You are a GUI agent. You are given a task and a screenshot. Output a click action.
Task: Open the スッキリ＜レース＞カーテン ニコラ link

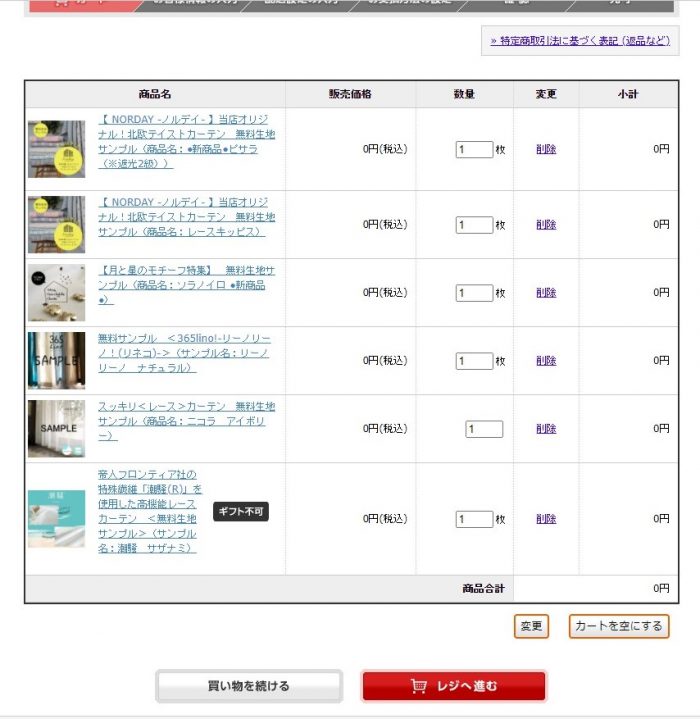coord(186,421)
